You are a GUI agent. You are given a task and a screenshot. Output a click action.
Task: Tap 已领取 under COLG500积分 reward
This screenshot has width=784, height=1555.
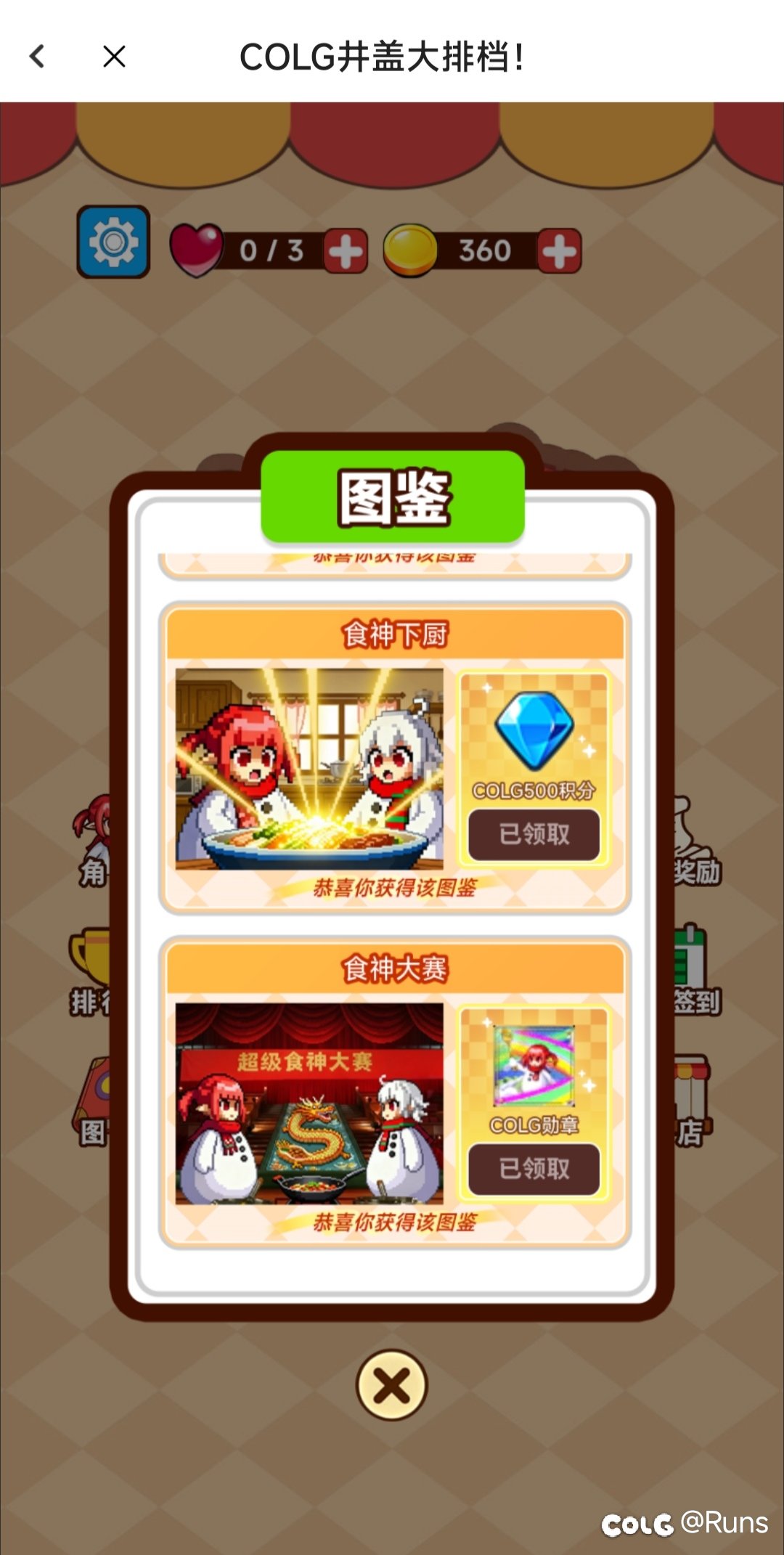pos(534,835)
